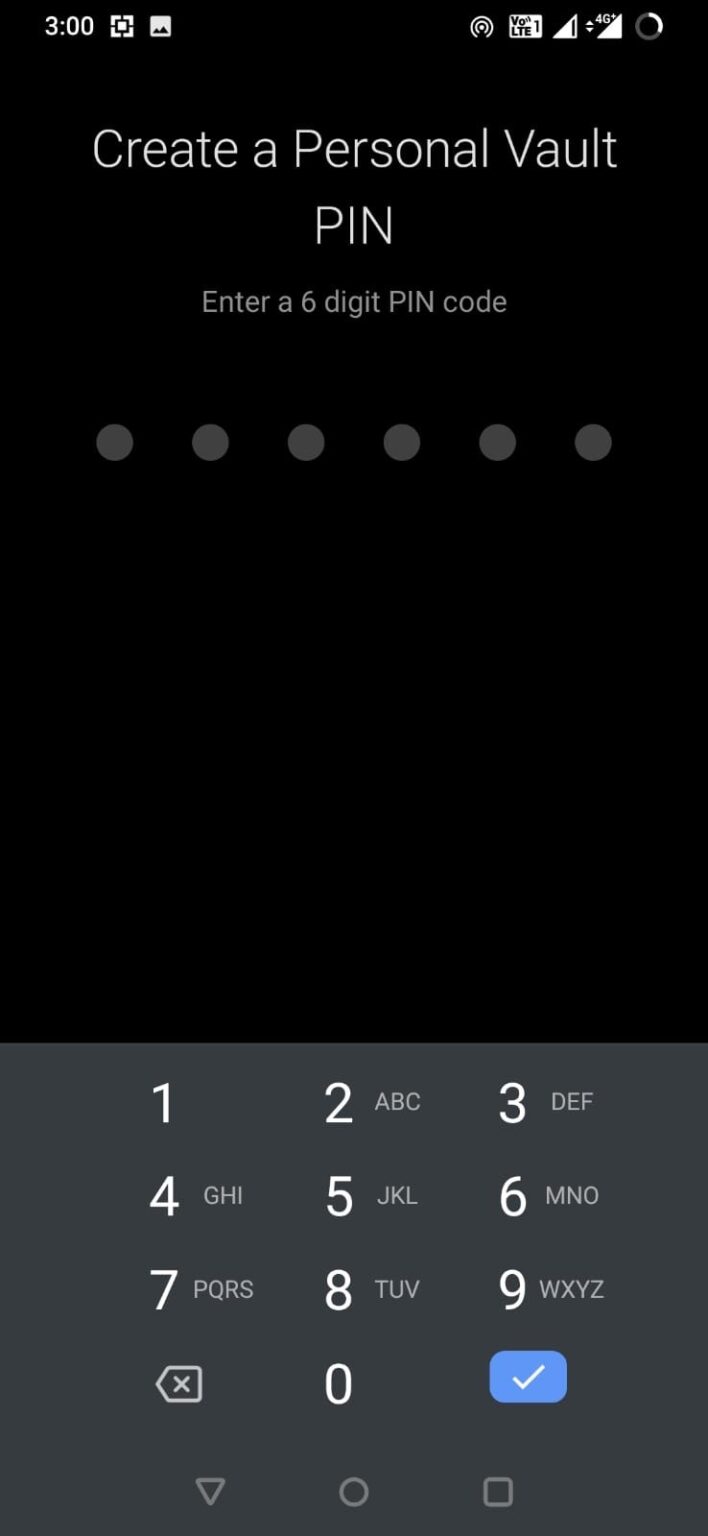Image resolution: width=708 pixels, height=1536 pixels.
Task: Go back using navigation bar triangle
Action: 210,1492
